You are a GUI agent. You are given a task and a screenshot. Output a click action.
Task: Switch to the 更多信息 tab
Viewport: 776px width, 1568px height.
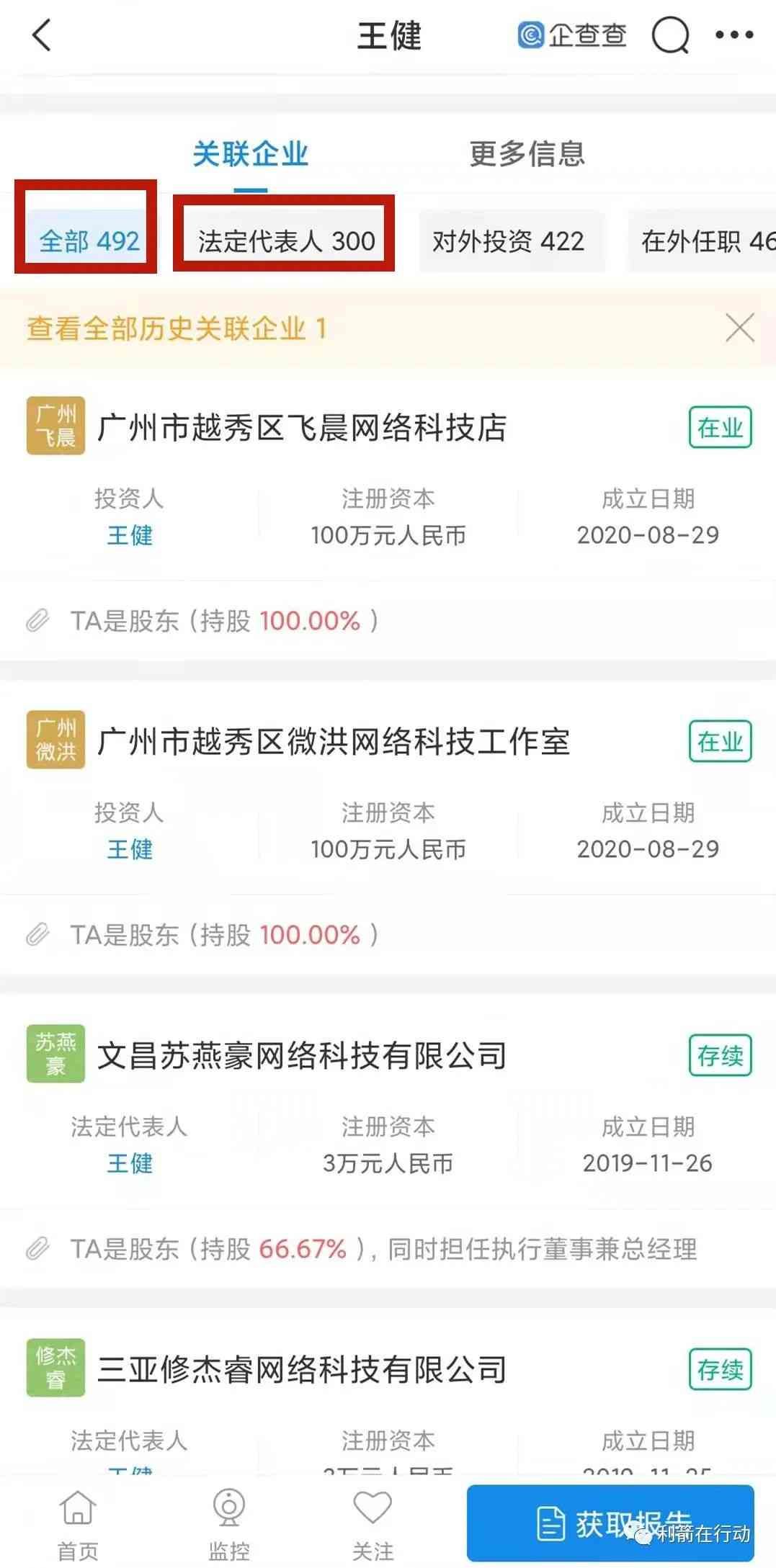(x=528, y=152)
